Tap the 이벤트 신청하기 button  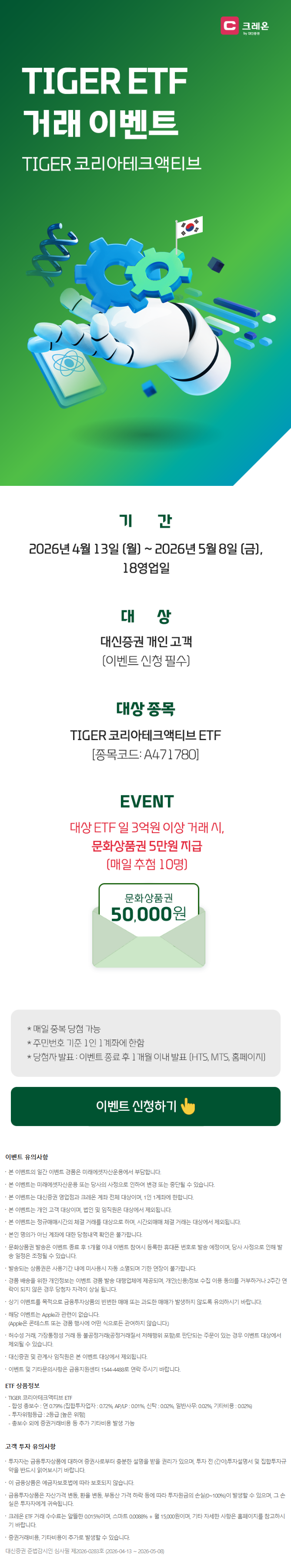pyautogui.click(x=145, y=1106)
